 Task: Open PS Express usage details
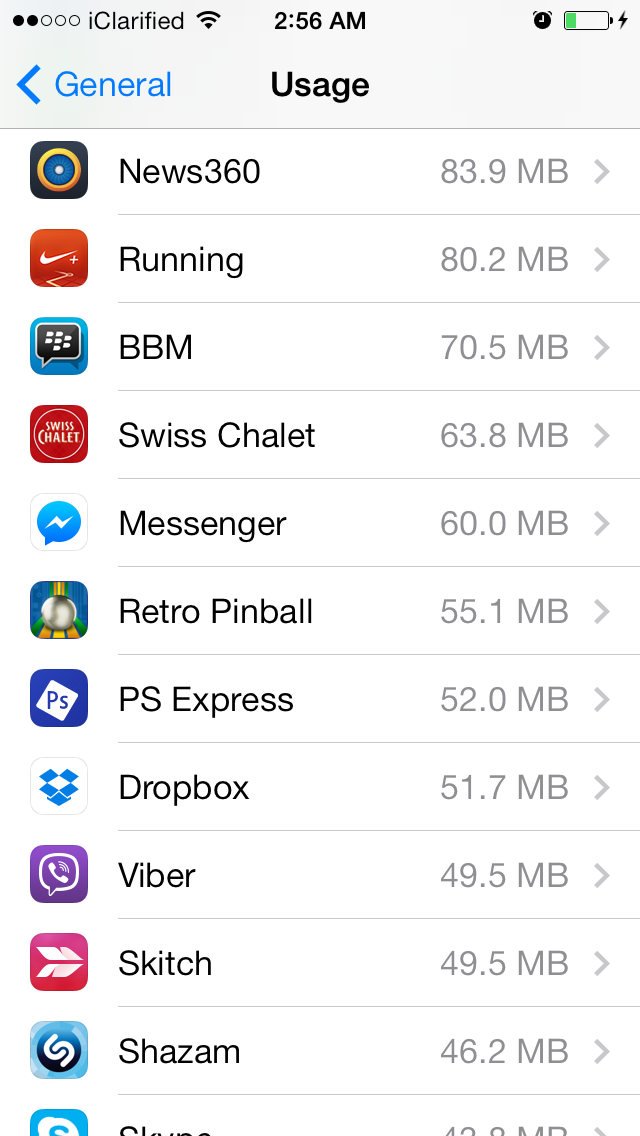point(320,700)
